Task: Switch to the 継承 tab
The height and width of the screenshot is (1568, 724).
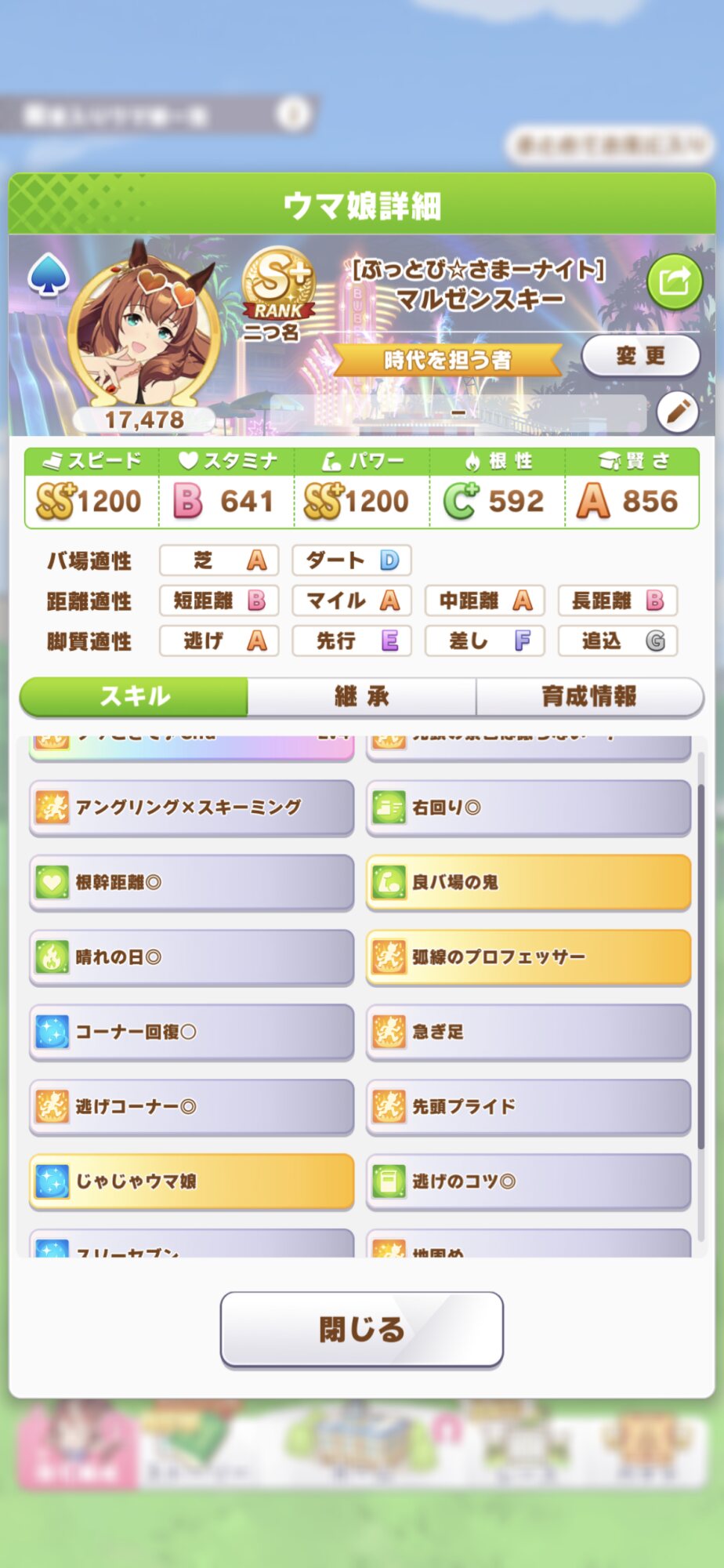Action: click(x=361, y=696)
